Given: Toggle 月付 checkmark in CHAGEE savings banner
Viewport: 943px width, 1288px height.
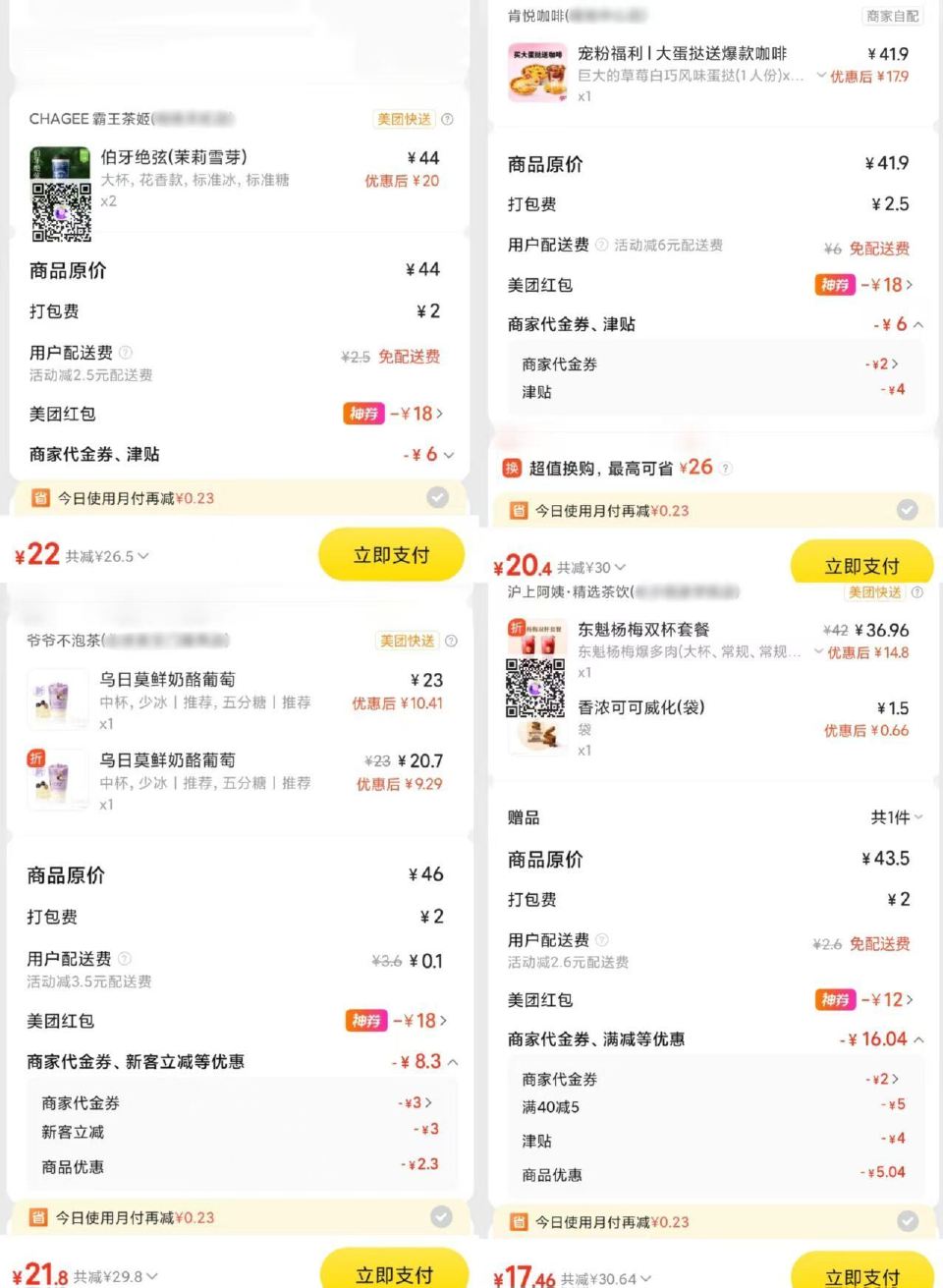Looking at the screenshot, I should coord(439,498).
